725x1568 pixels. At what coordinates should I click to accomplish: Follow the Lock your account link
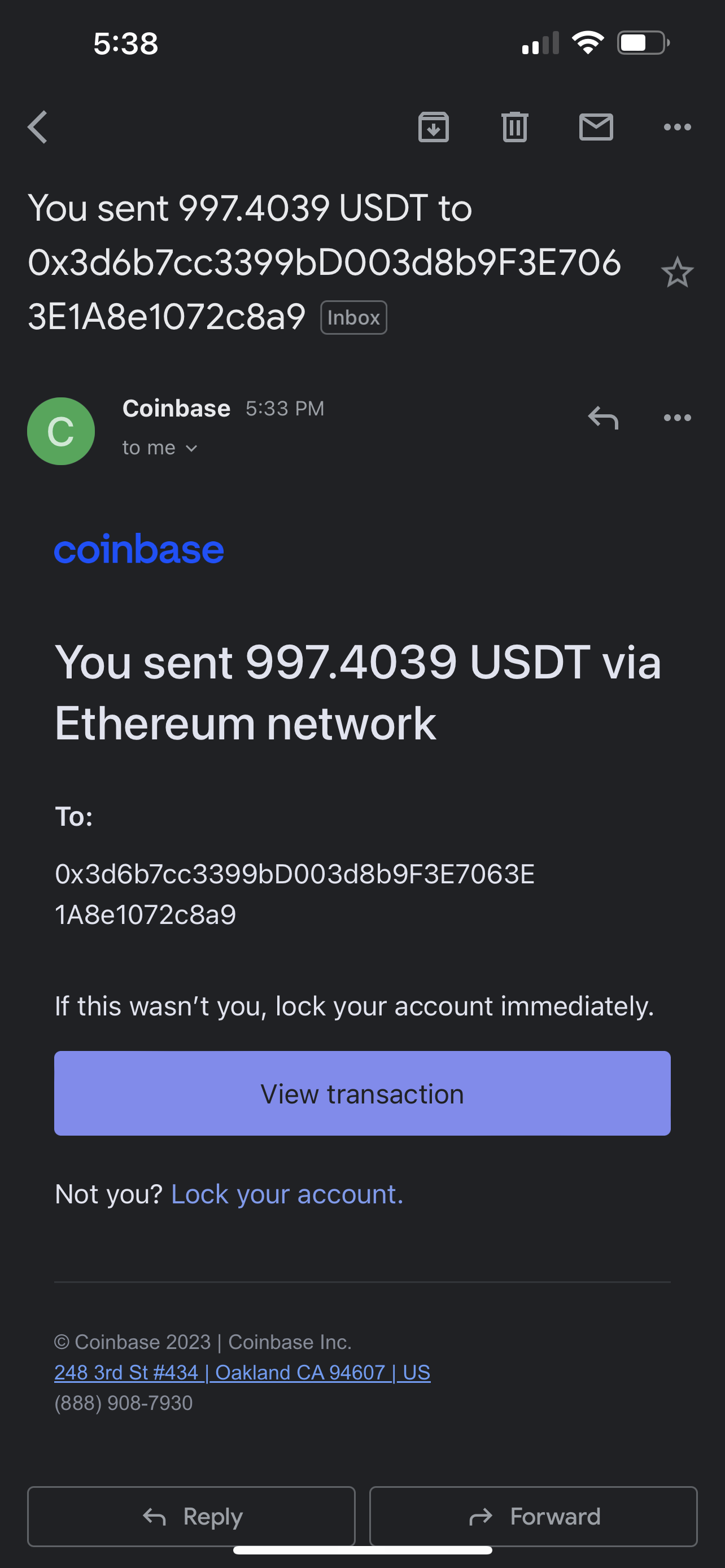tap(287, 1194)
